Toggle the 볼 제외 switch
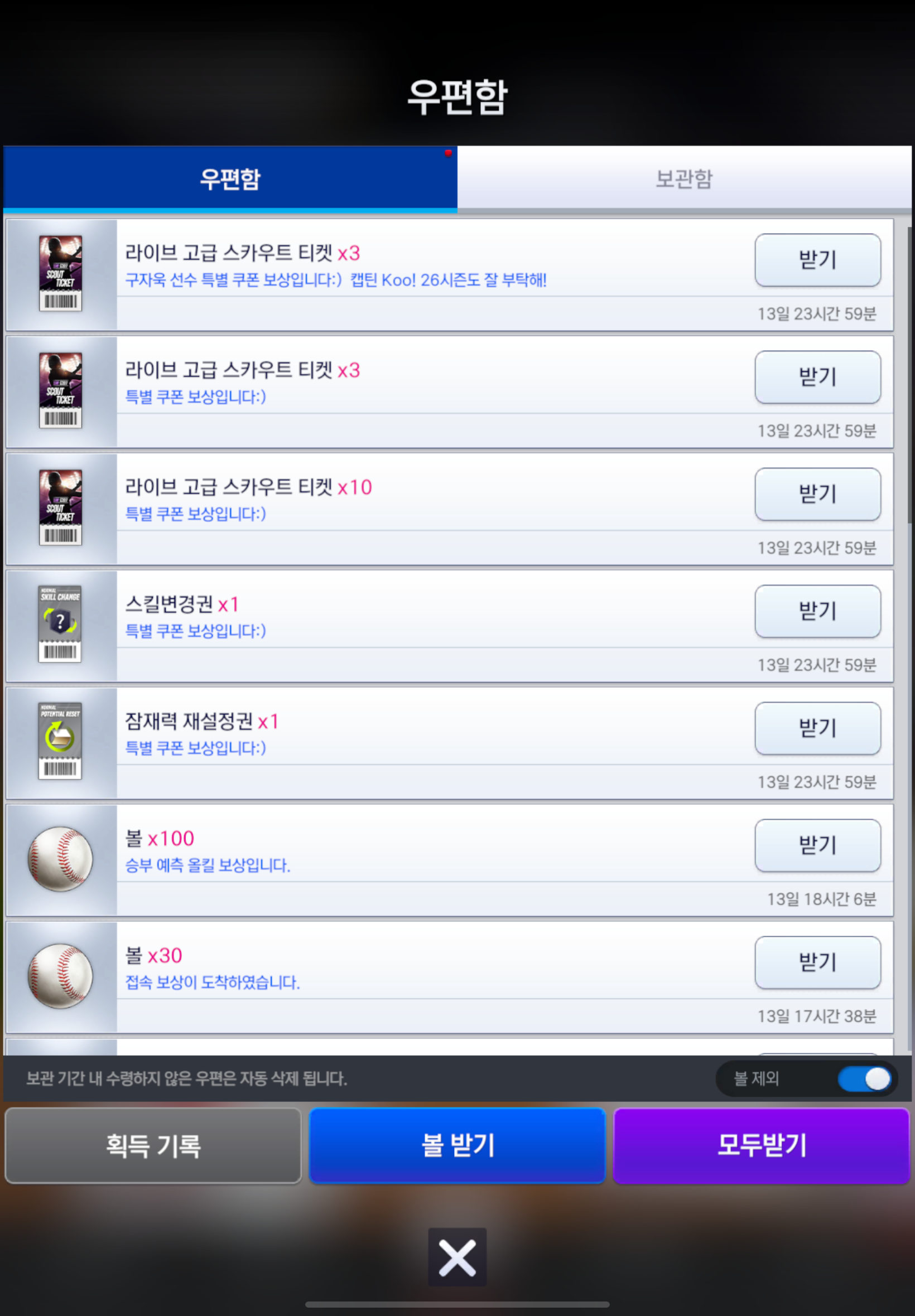915x1316 pixels. 864,1078
